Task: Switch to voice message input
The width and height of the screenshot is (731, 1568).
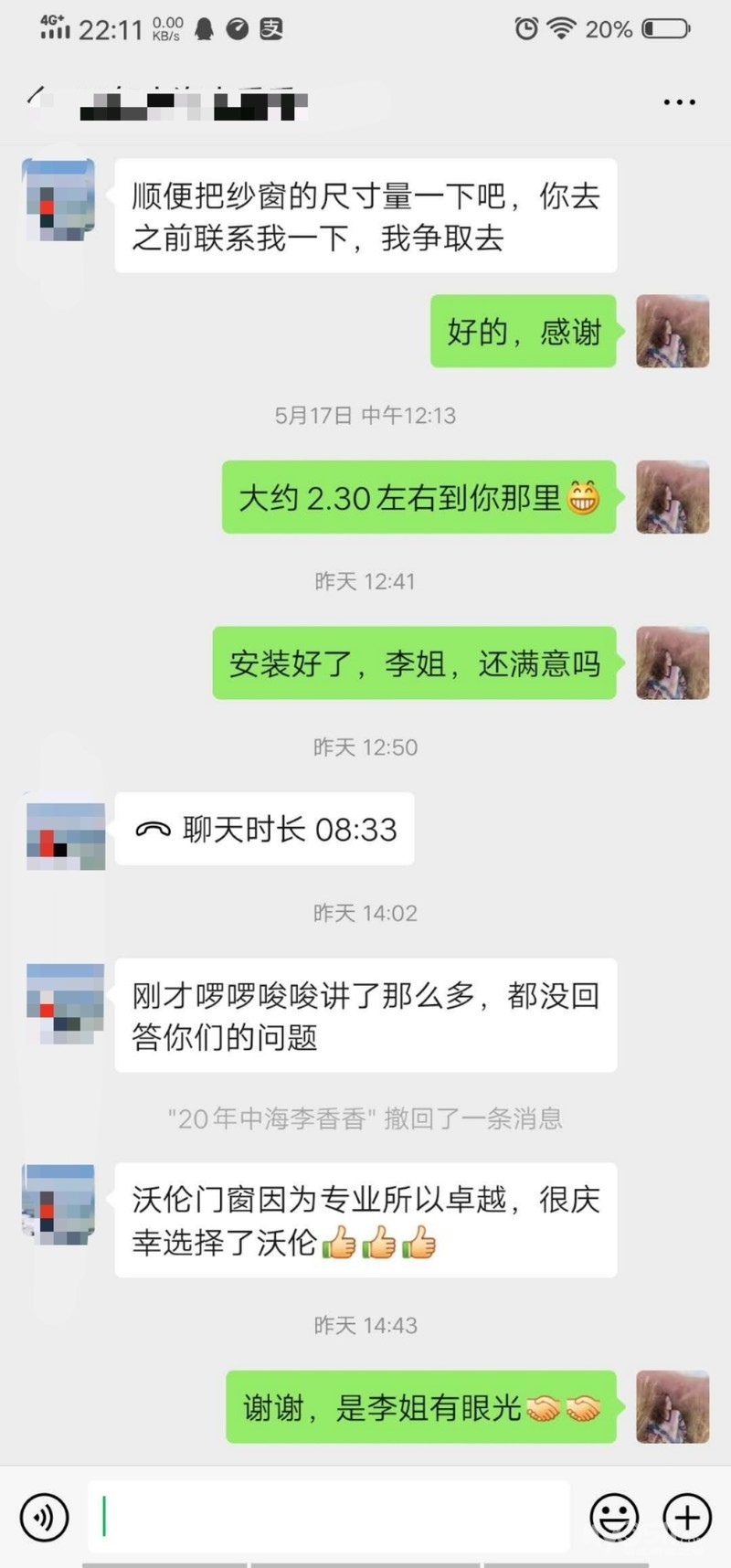Action: click(x=44, y=1517)
